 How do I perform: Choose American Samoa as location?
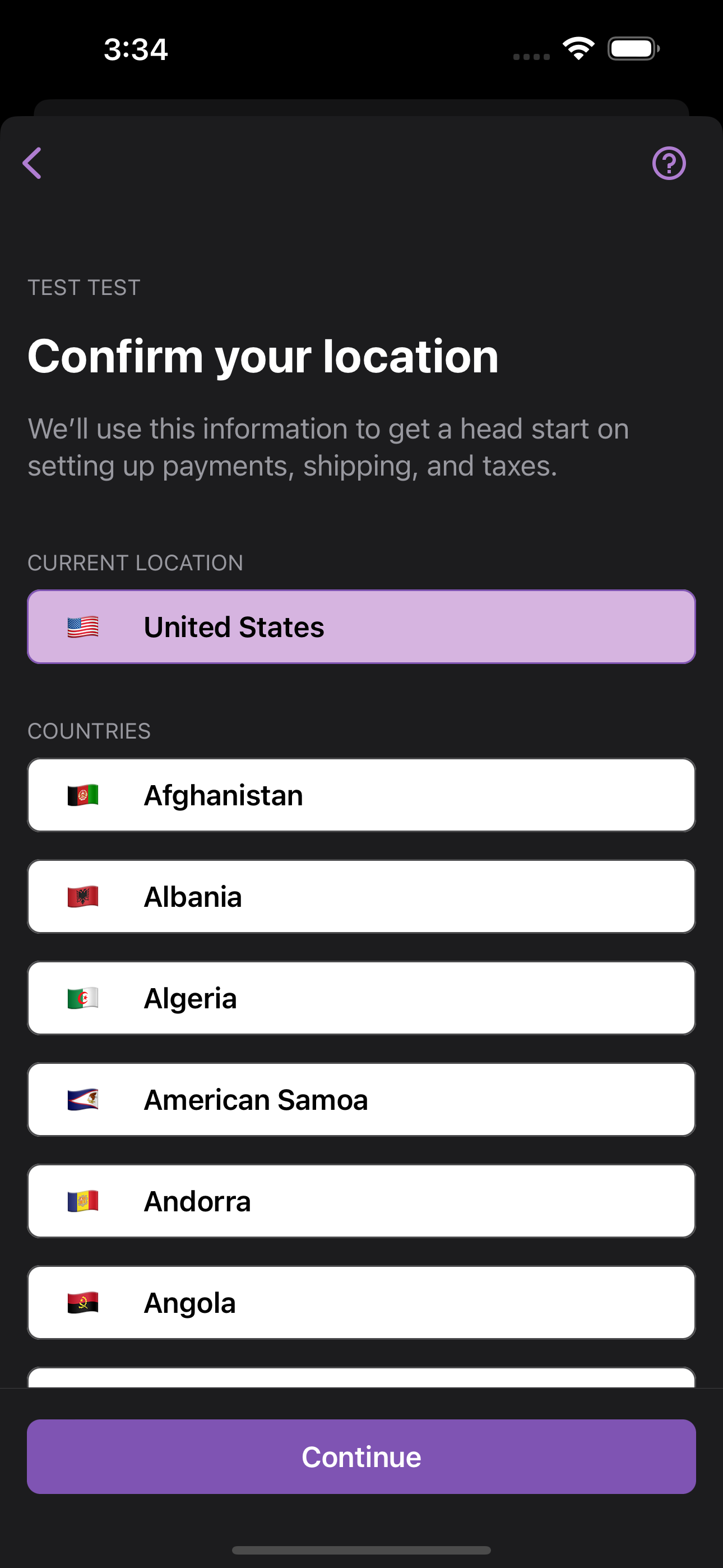click(x=361, y=1100)
